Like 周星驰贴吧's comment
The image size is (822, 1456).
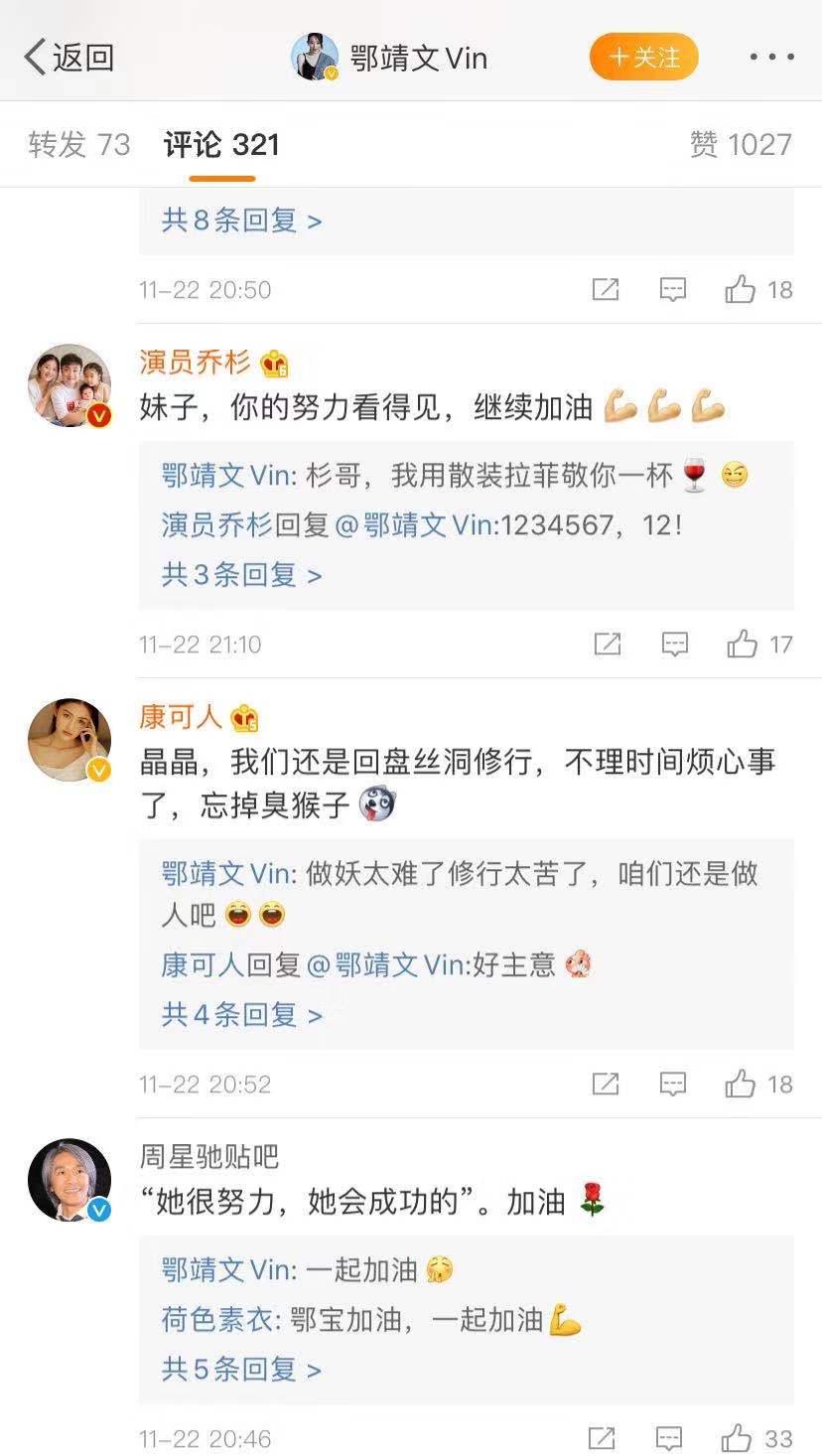click(x=738, y=1438)
